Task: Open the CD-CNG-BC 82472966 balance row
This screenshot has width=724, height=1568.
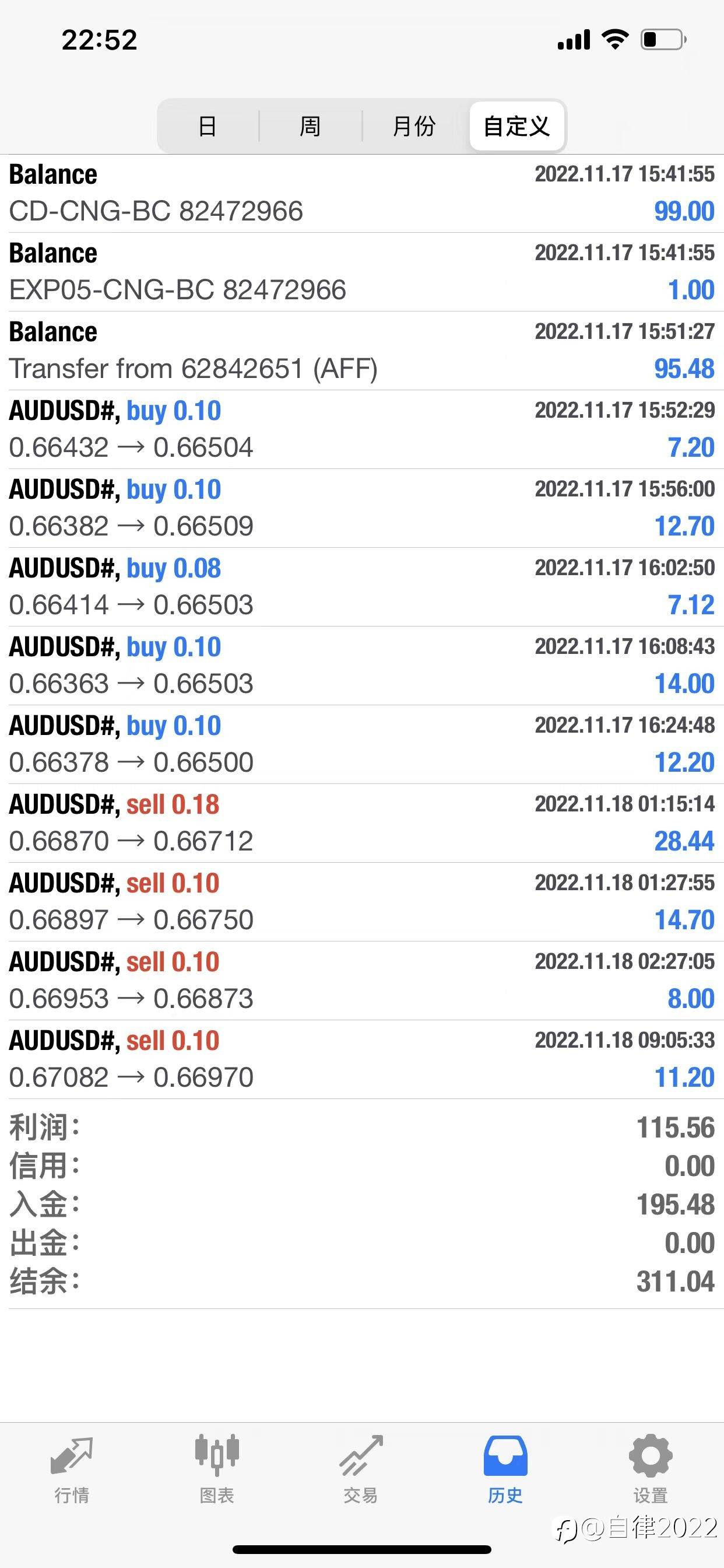Action: click(362, 193)
